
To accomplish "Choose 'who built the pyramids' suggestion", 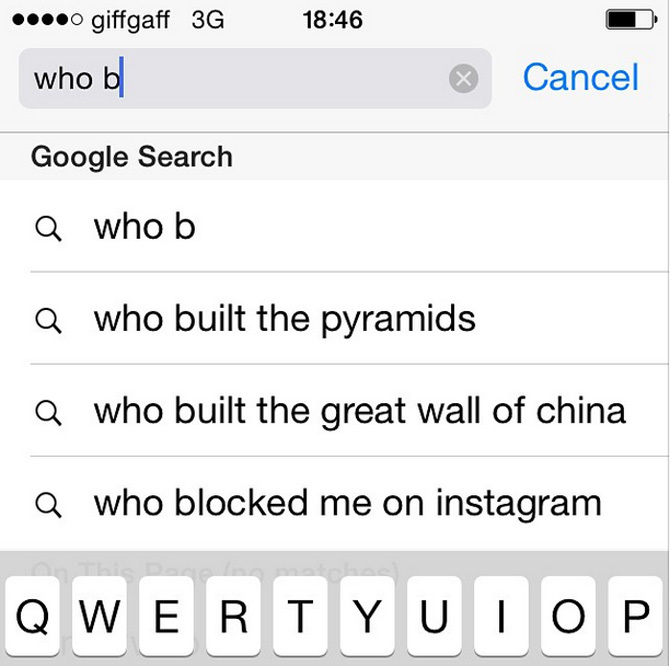I will pos(284,319).
